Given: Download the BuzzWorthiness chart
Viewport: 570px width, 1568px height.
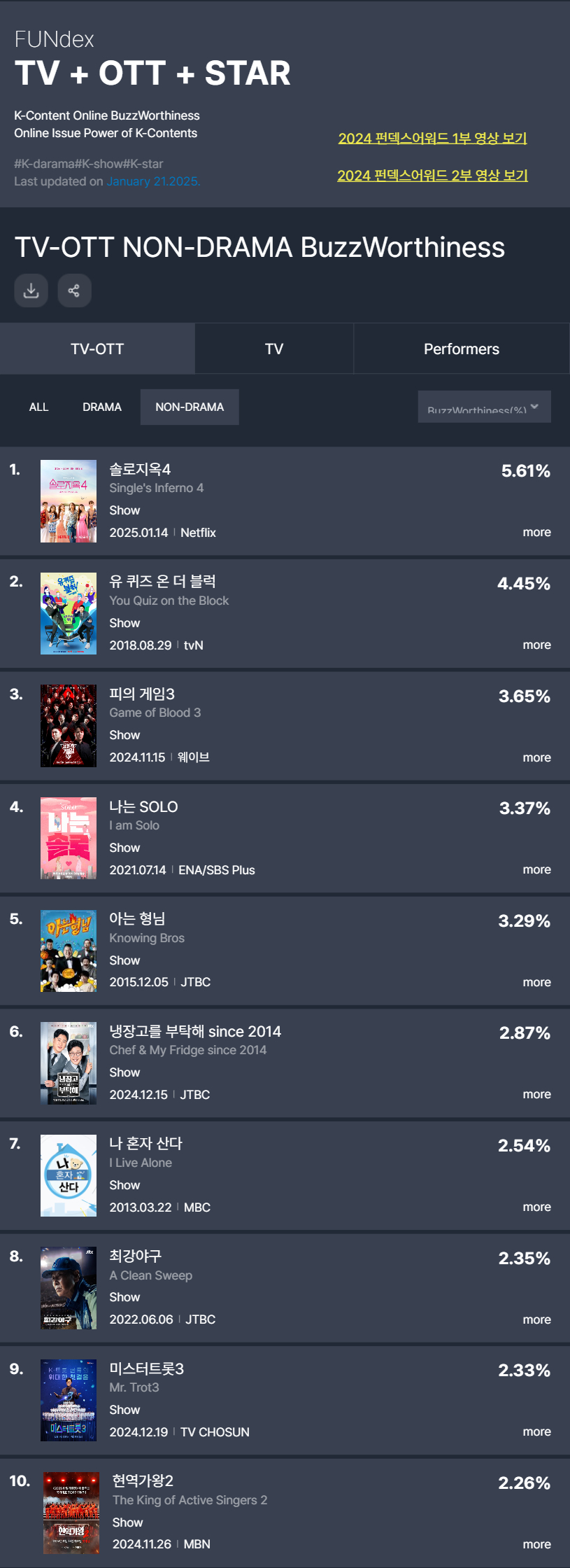Looking at the screenshot, I should 31,290.
